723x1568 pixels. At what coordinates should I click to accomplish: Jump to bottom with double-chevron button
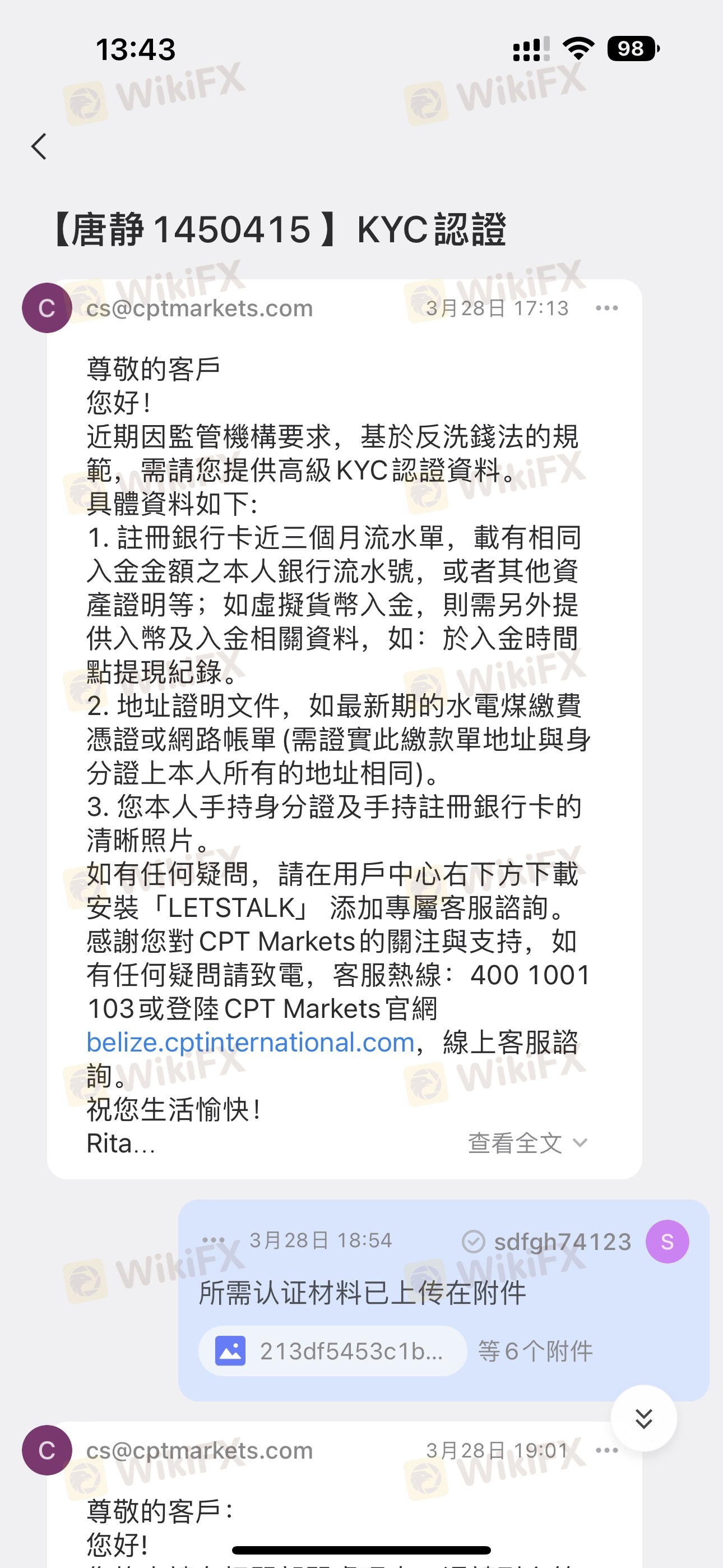click(x=643, y=1418)
